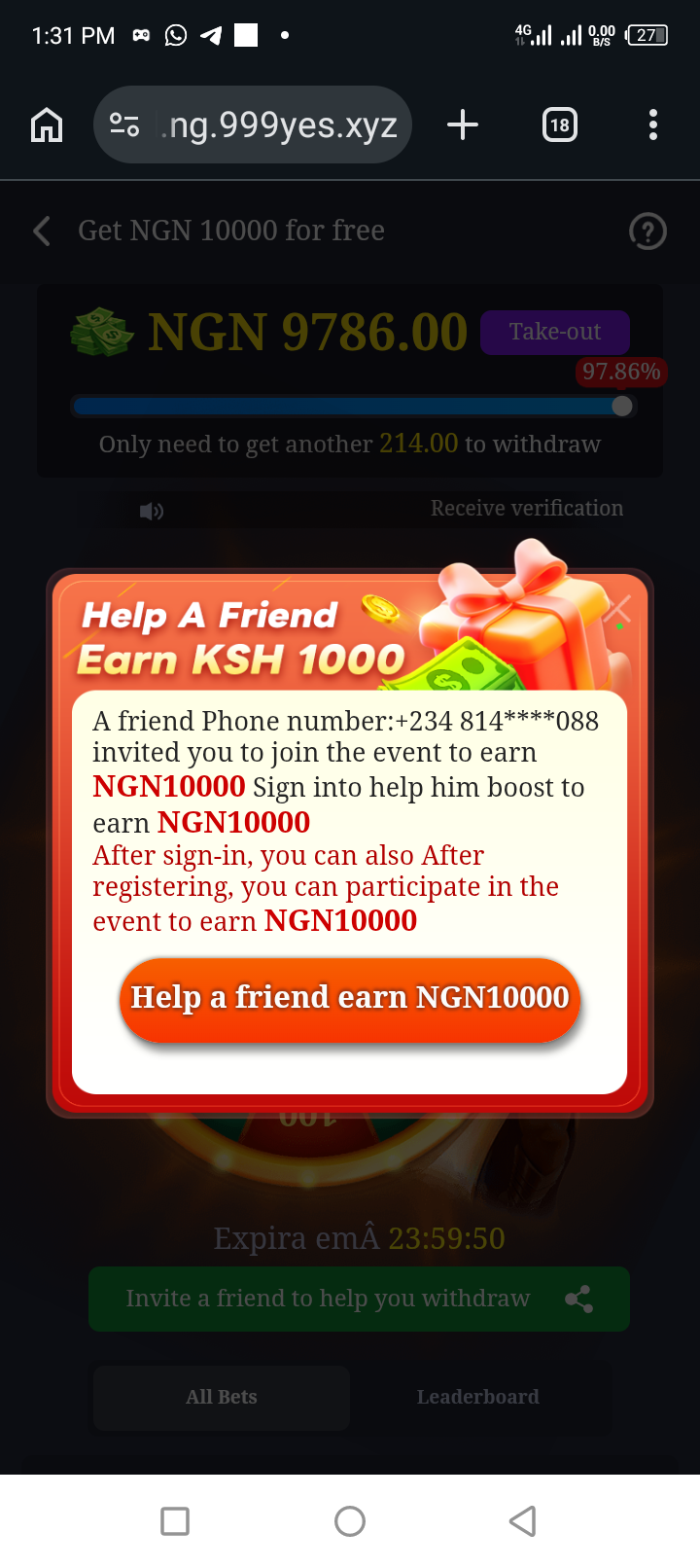Tap Invite a friend to help you withdraw
This screenshot has width=700, height=1568.
359,1299
